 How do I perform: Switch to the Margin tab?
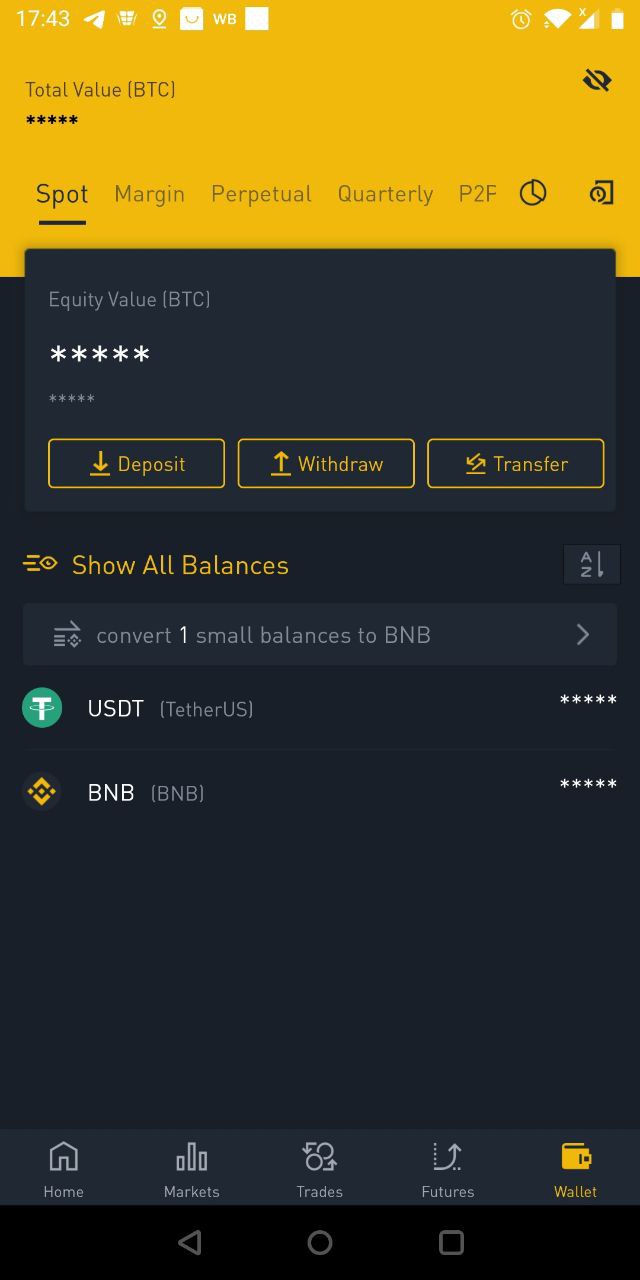149,194
